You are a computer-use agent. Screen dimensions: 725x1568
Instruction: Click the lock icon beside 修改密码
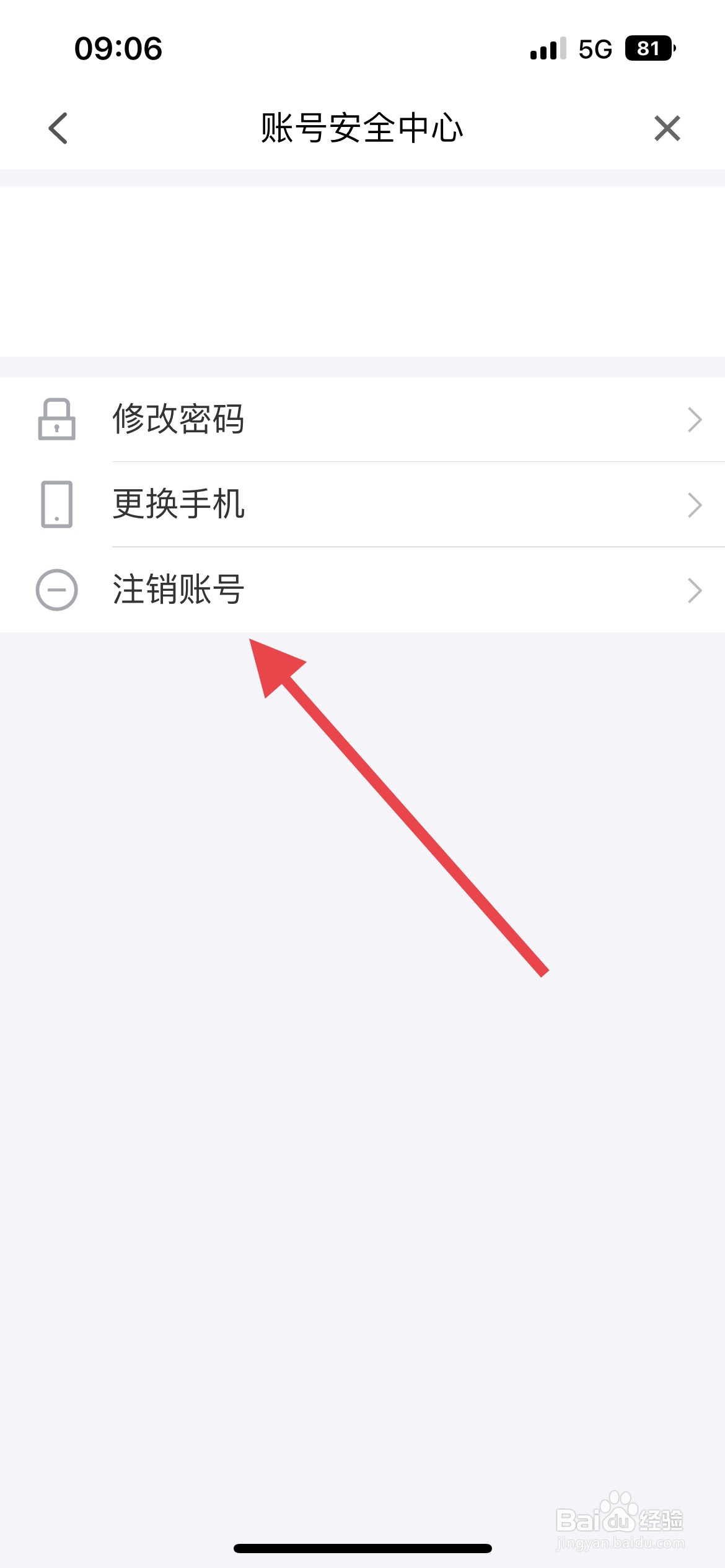point(56,420)
